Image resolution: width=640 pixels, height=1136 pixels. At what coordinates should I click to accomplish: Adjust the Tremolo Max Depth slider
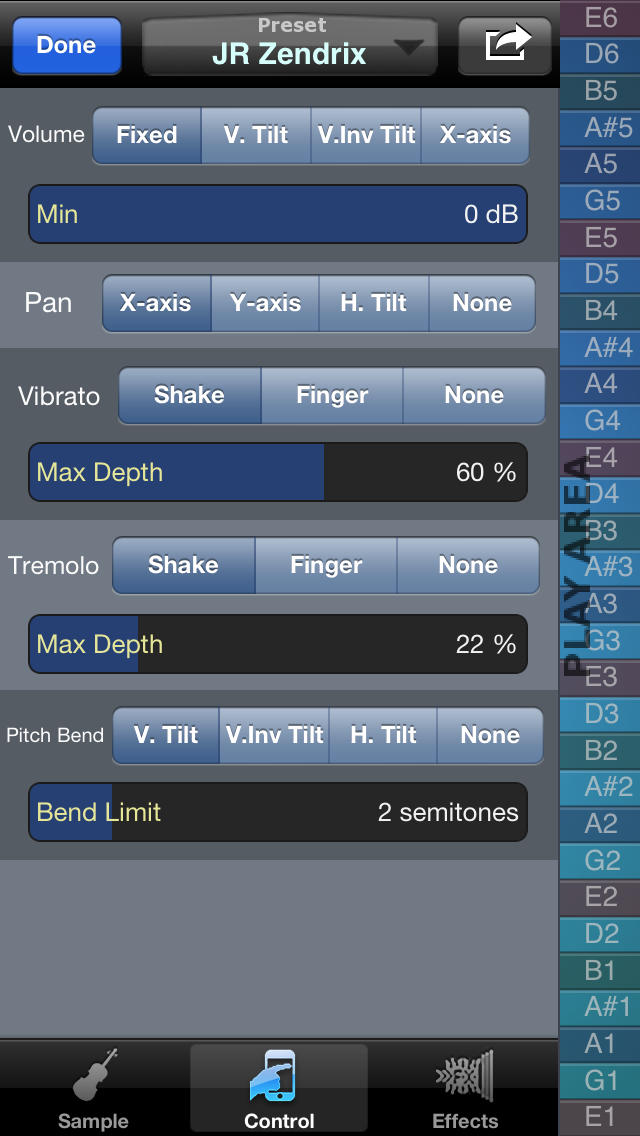point(278,644)
